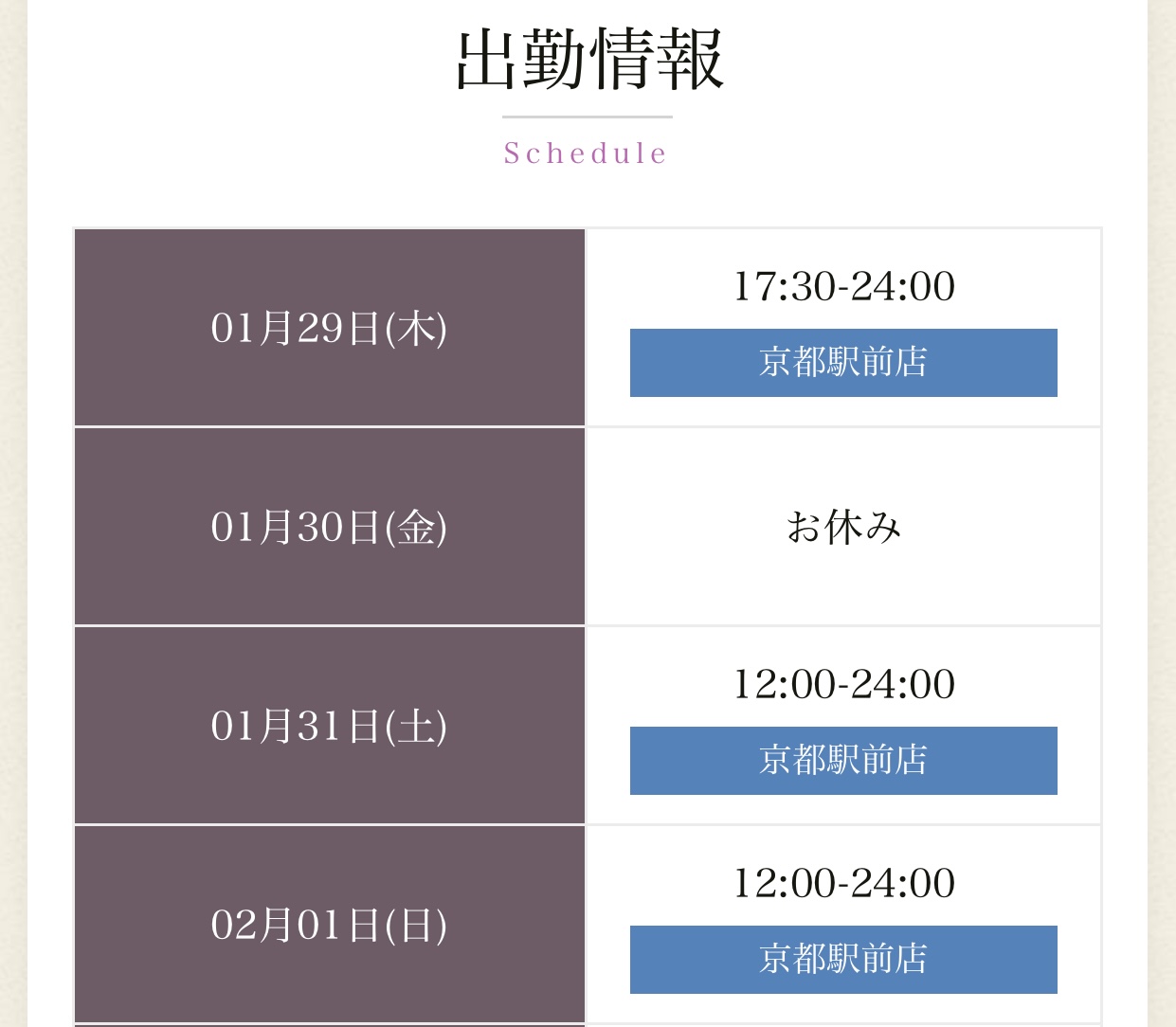Tap 京都駅前店 button for 01月29日

pos(843,363)
